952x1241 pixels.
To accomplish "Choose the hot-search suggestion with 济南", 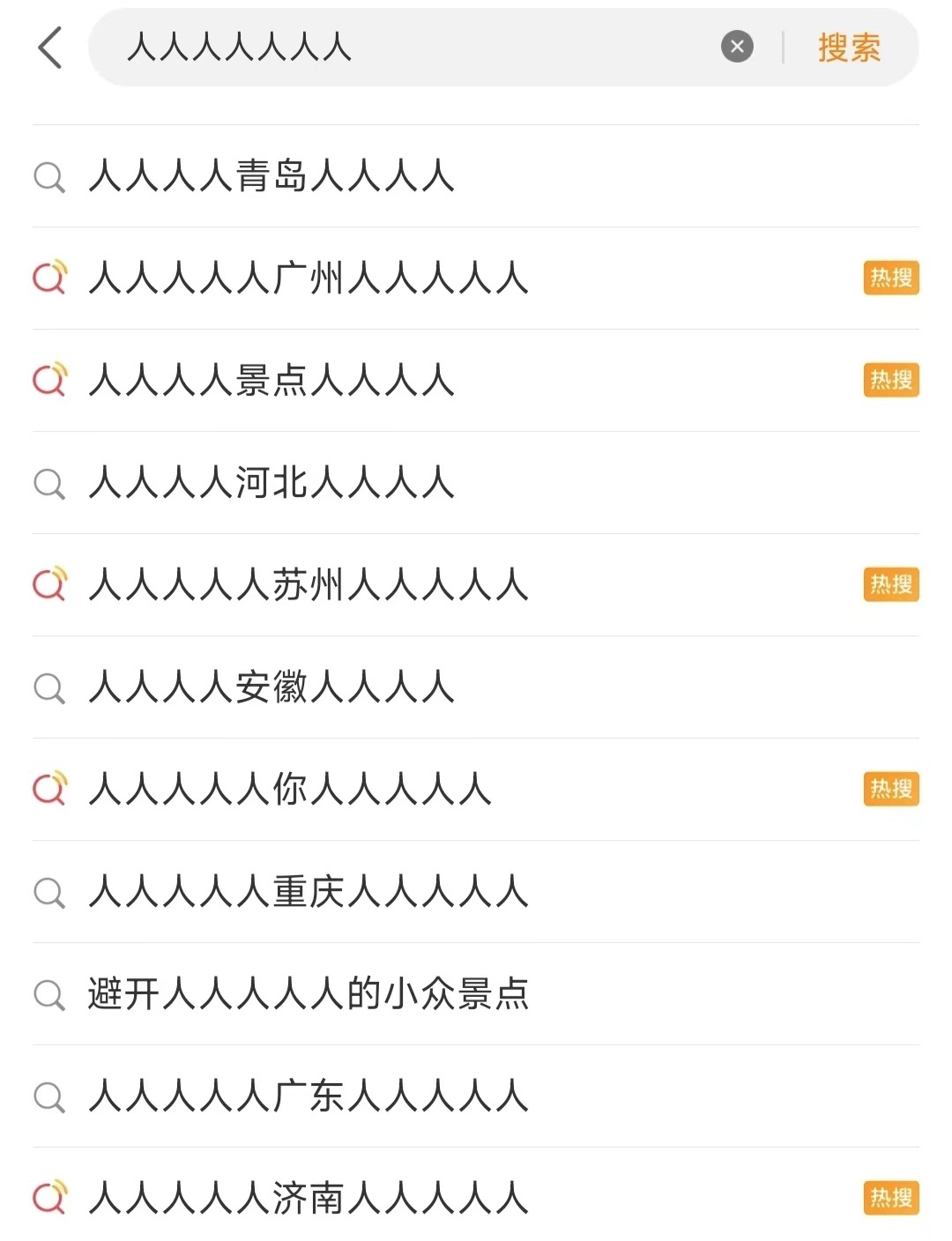I will pos(309,1199).
